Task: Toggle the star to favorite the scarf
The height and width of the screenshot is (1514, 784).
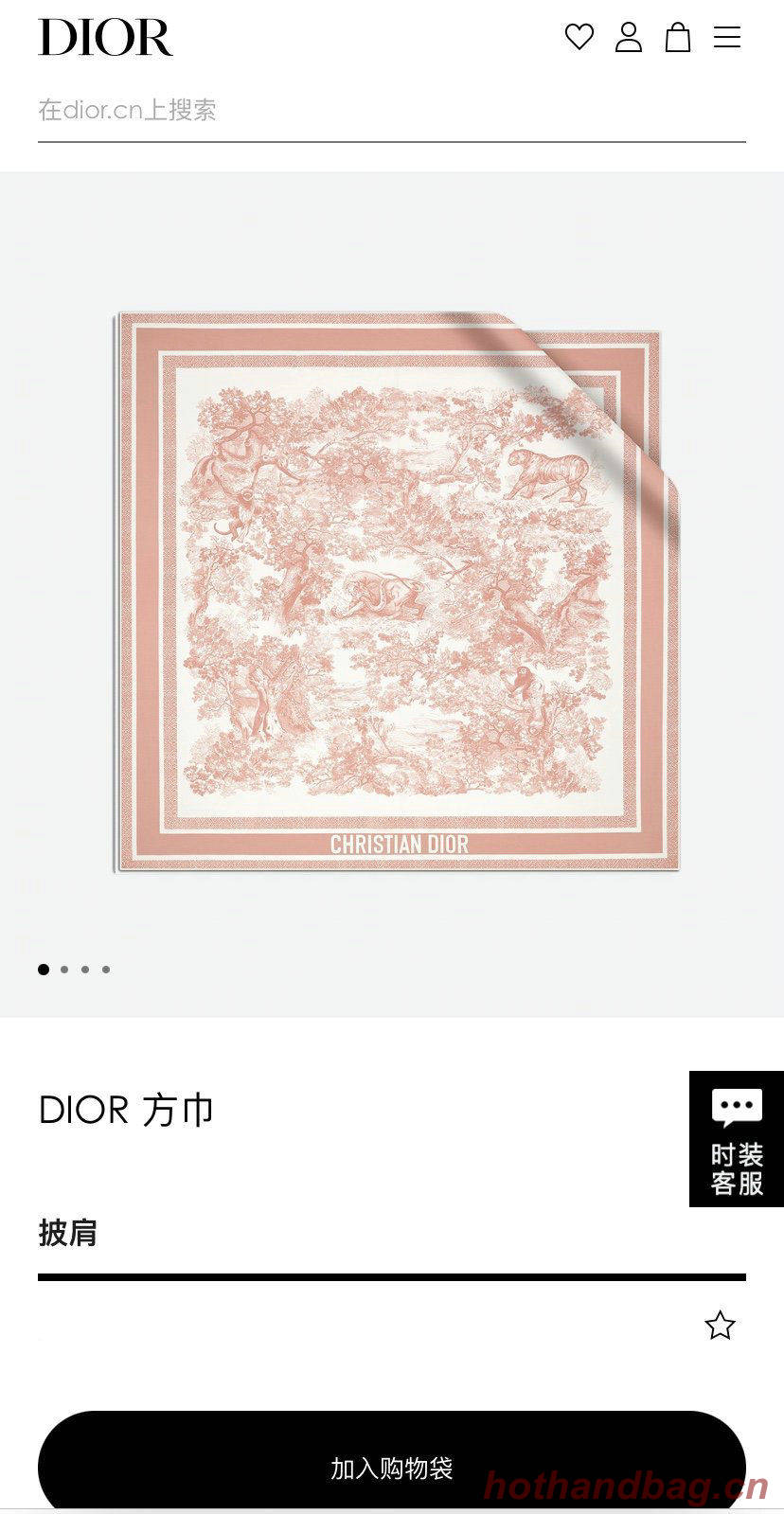Action: (x=721, y=1325)
